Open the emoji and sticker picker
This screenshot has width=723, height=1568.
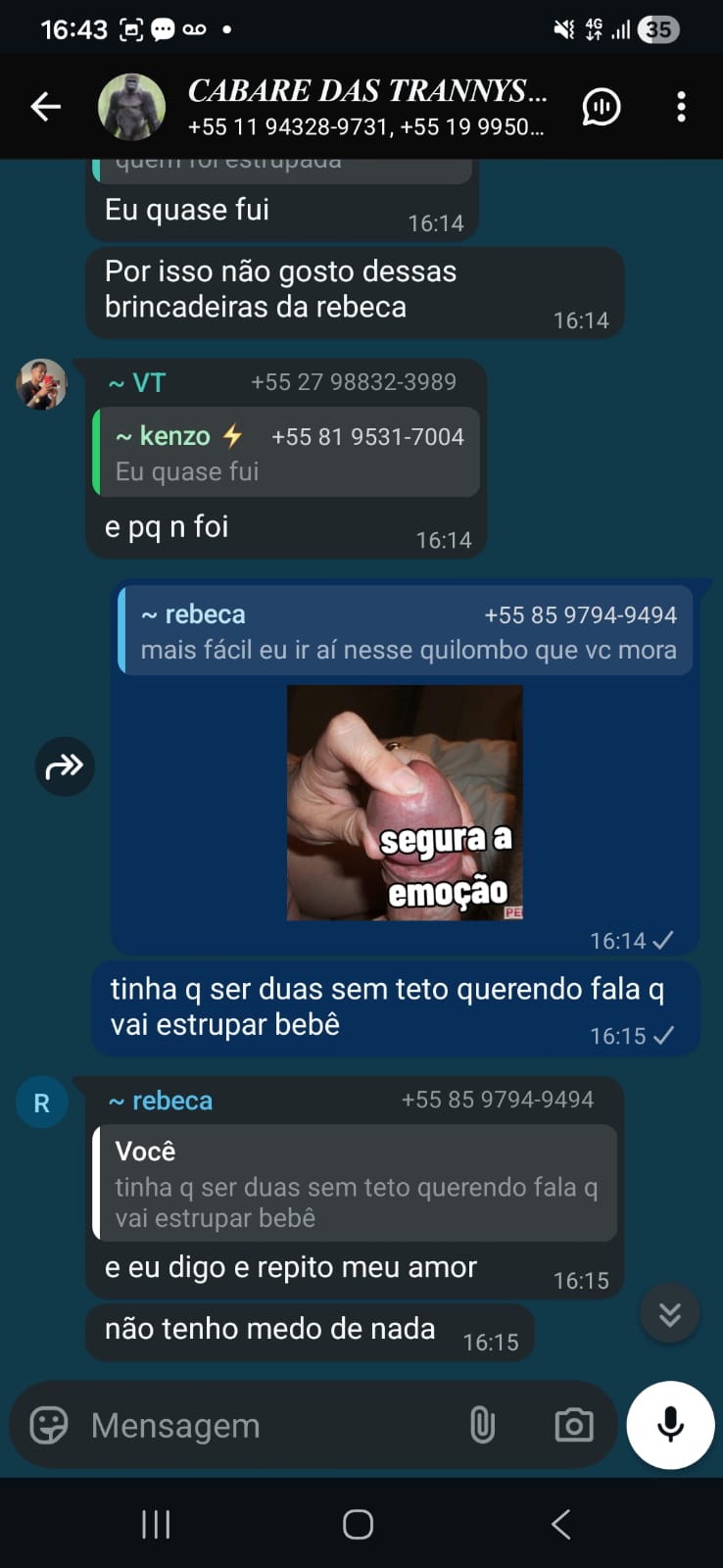click(x=49, y=1425)
